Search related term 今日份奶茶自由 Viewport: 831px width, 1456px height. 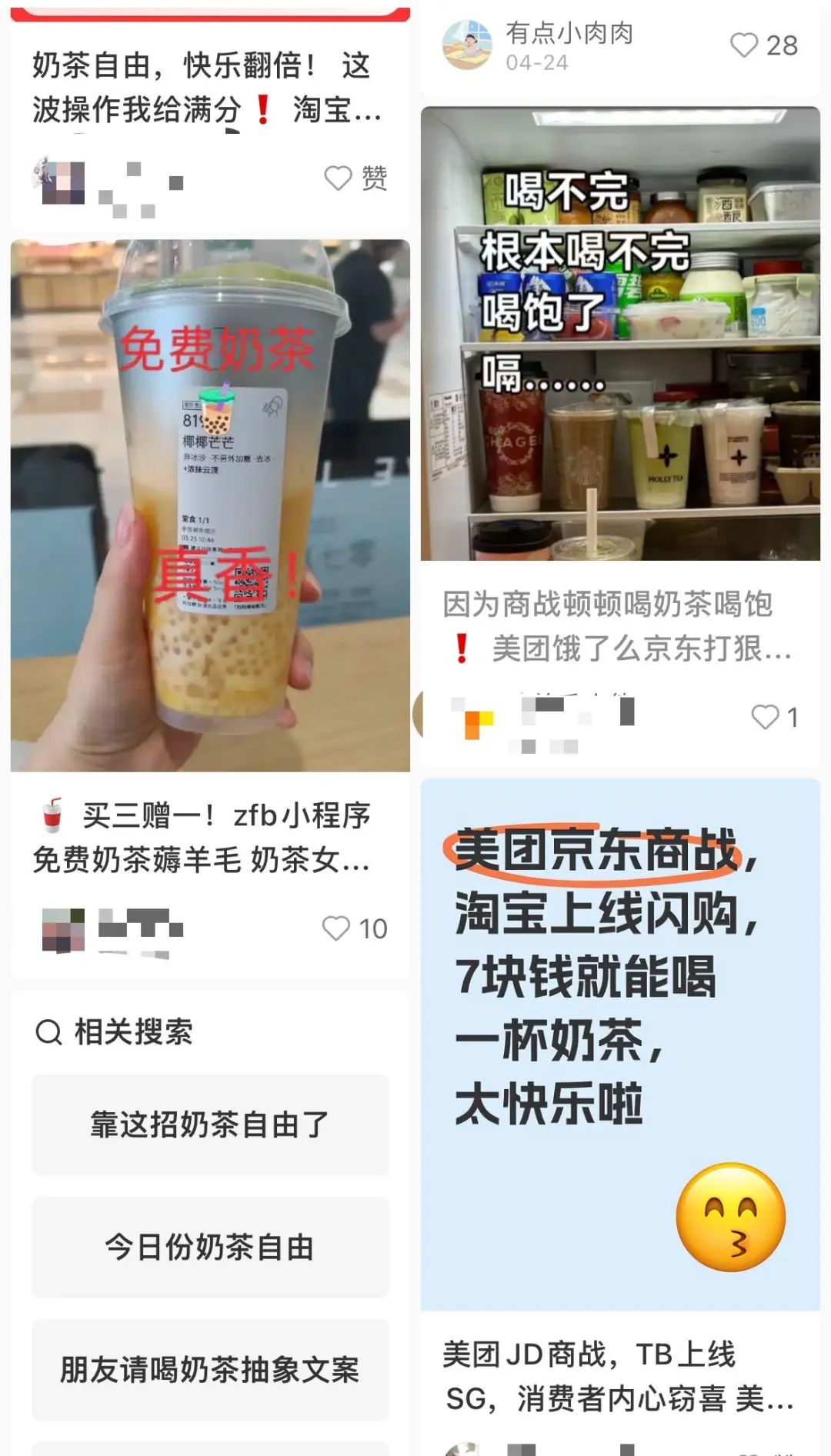click(x=209, y=1247)
